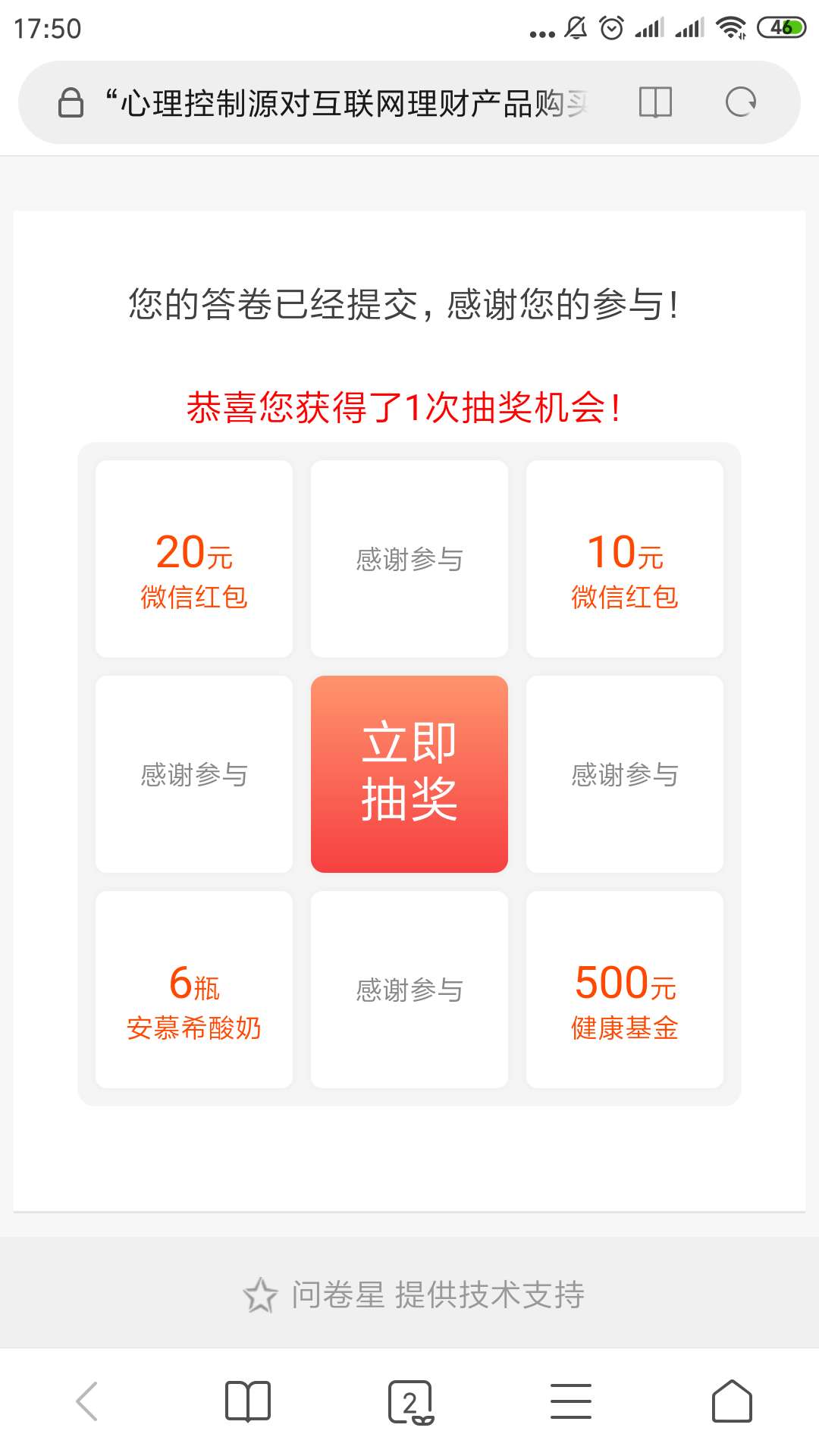Enable reader mode from address bar
This screenshot has width=819, height=1456.
655,102
